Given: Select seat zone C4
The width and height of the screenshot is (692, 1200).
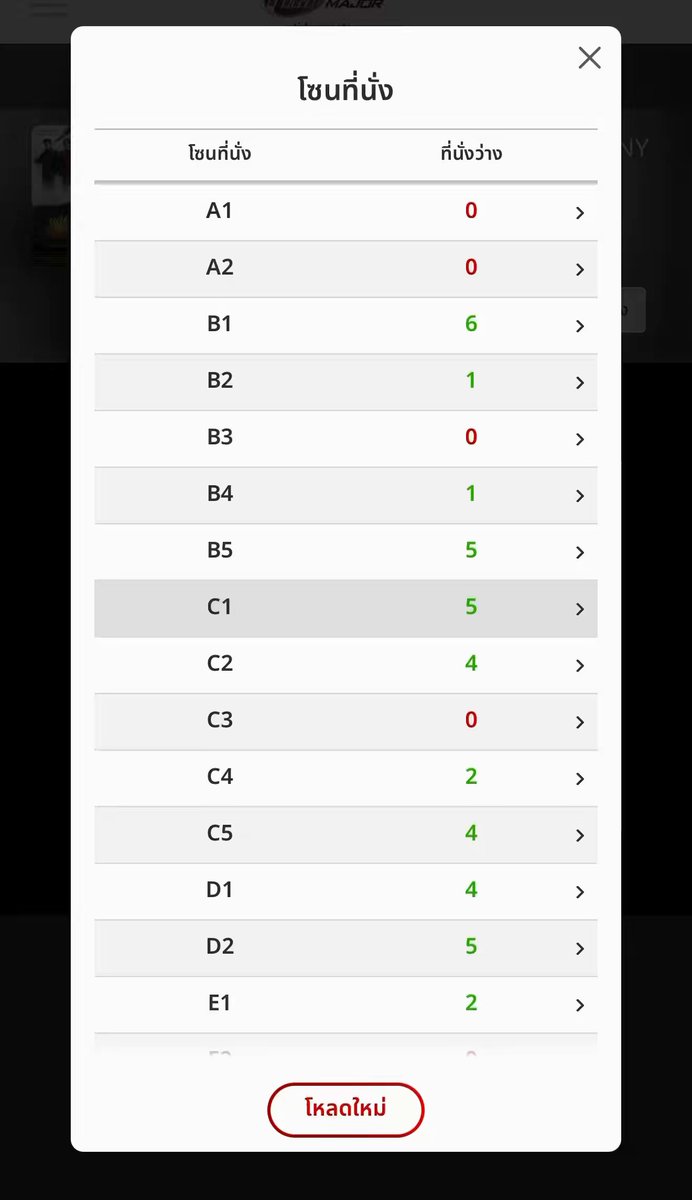Looking at the screenshot, I should 346,778.
